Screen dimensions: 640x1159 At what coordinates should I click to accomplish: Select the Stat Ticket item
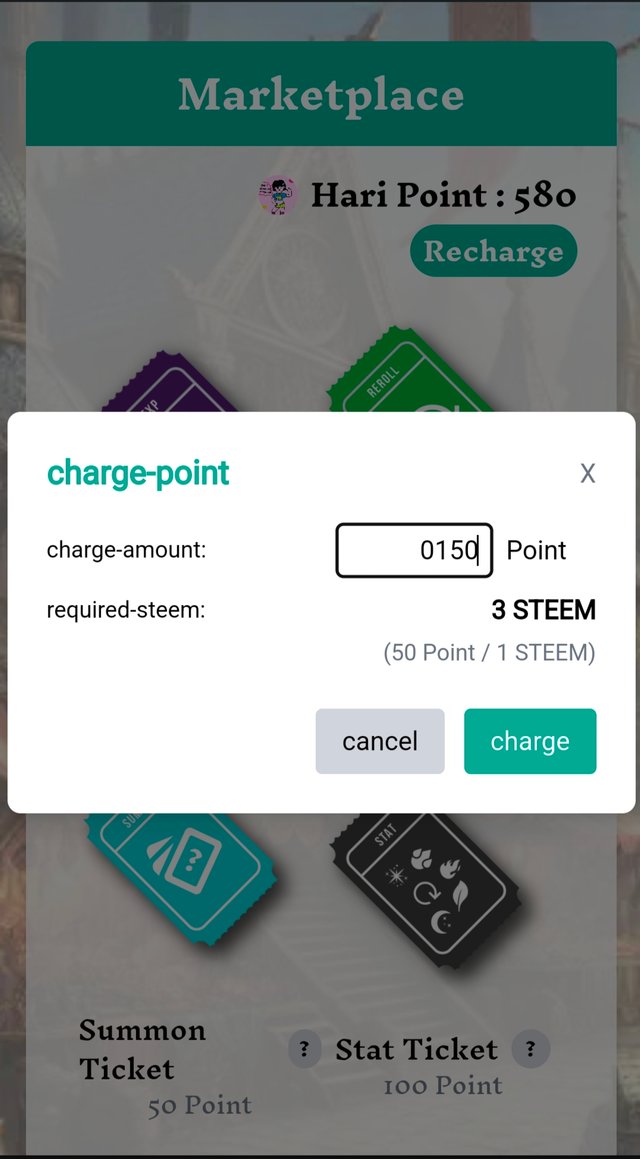pos(425,885)
